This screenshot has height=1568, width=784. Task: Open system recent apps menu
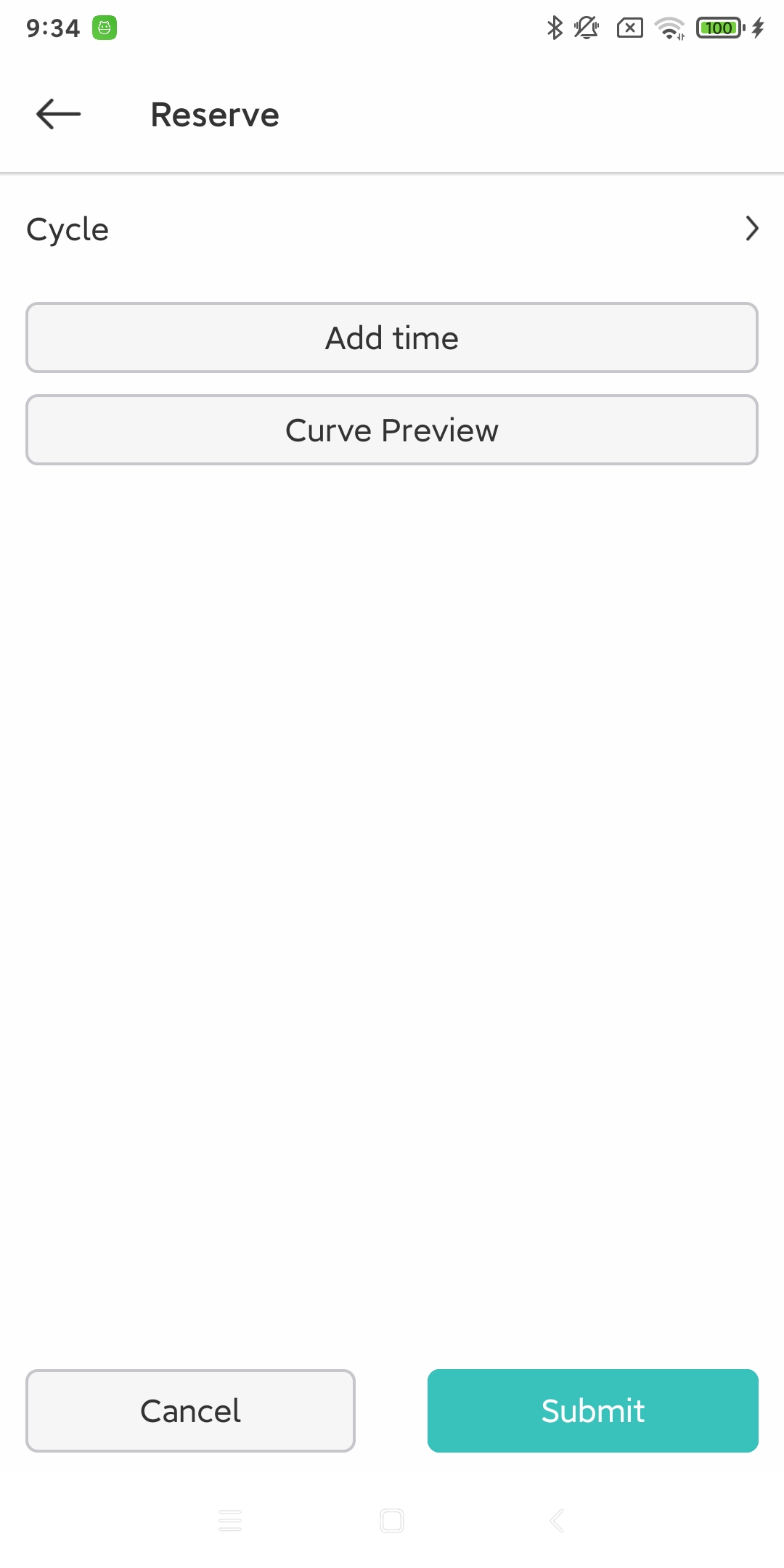230,1521
